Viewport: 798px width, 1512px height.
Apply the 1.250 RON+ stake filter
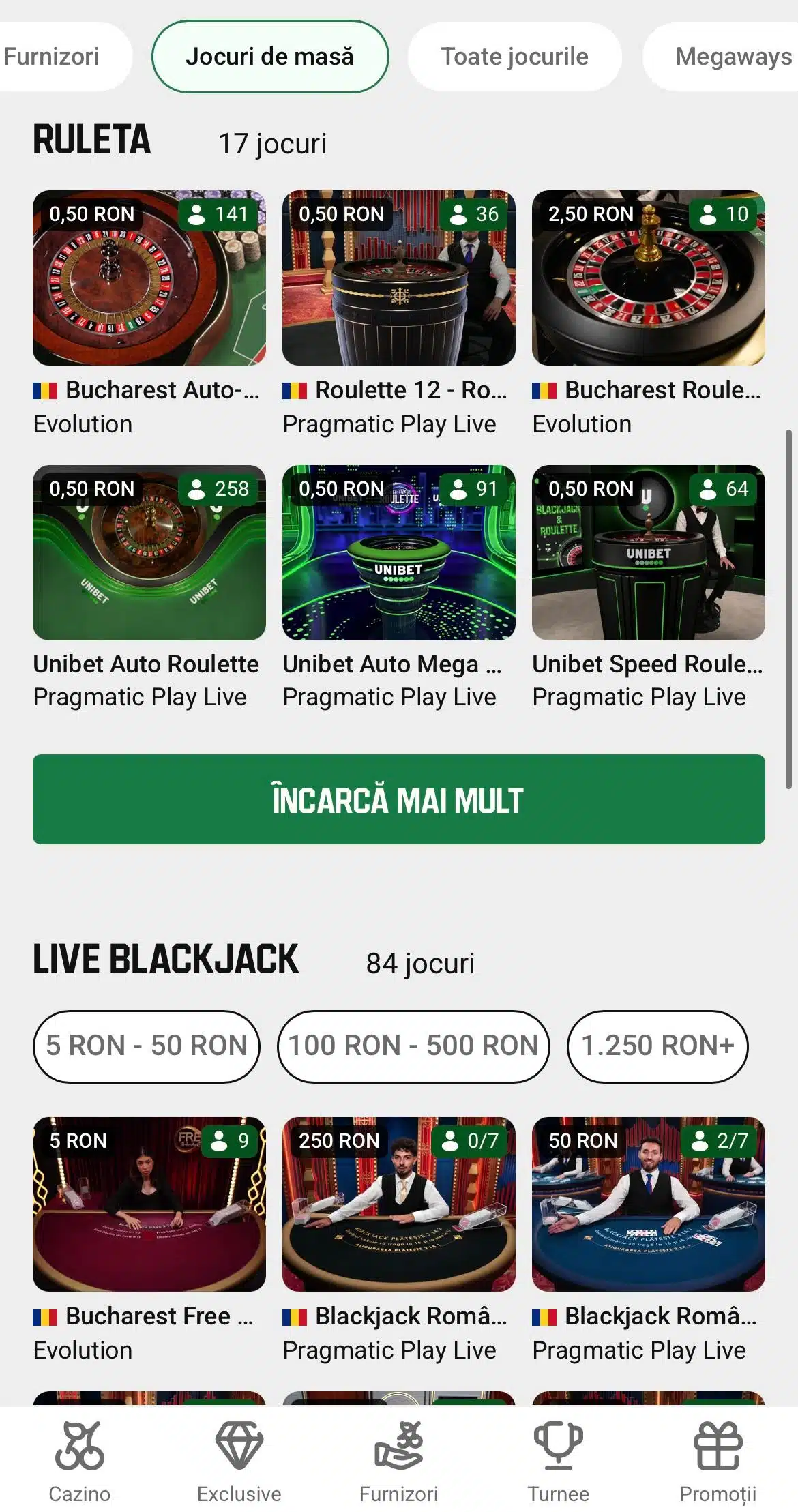657,1046
